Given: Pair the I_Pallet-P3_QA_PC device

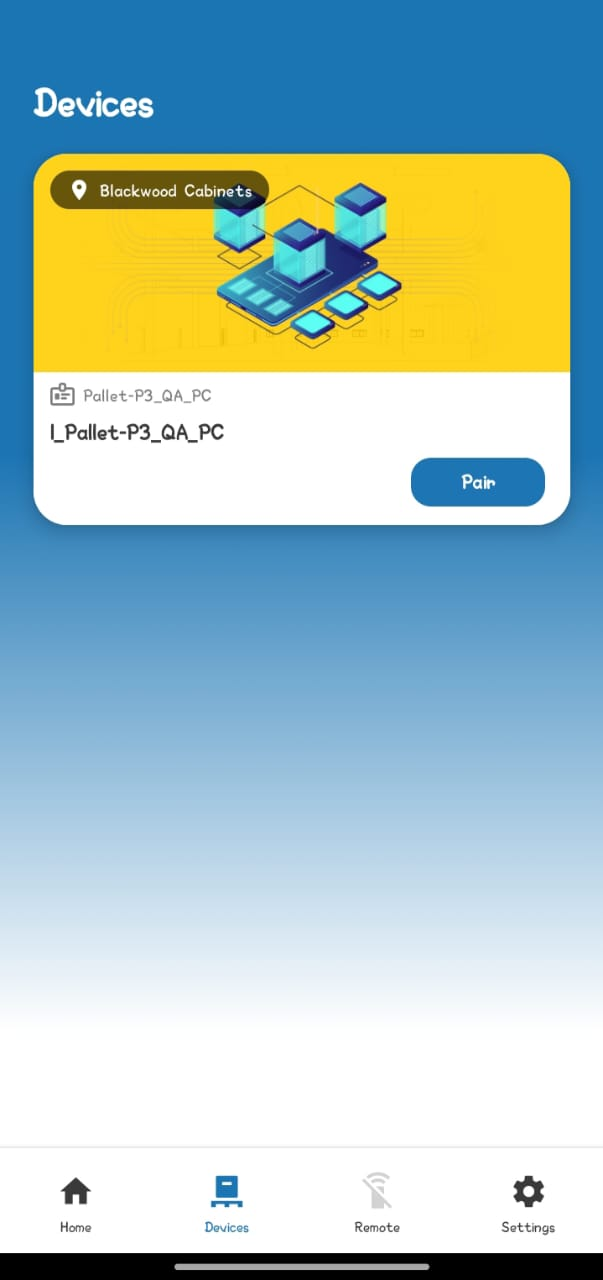Looking at the screenshot, I should coord(477,482).
